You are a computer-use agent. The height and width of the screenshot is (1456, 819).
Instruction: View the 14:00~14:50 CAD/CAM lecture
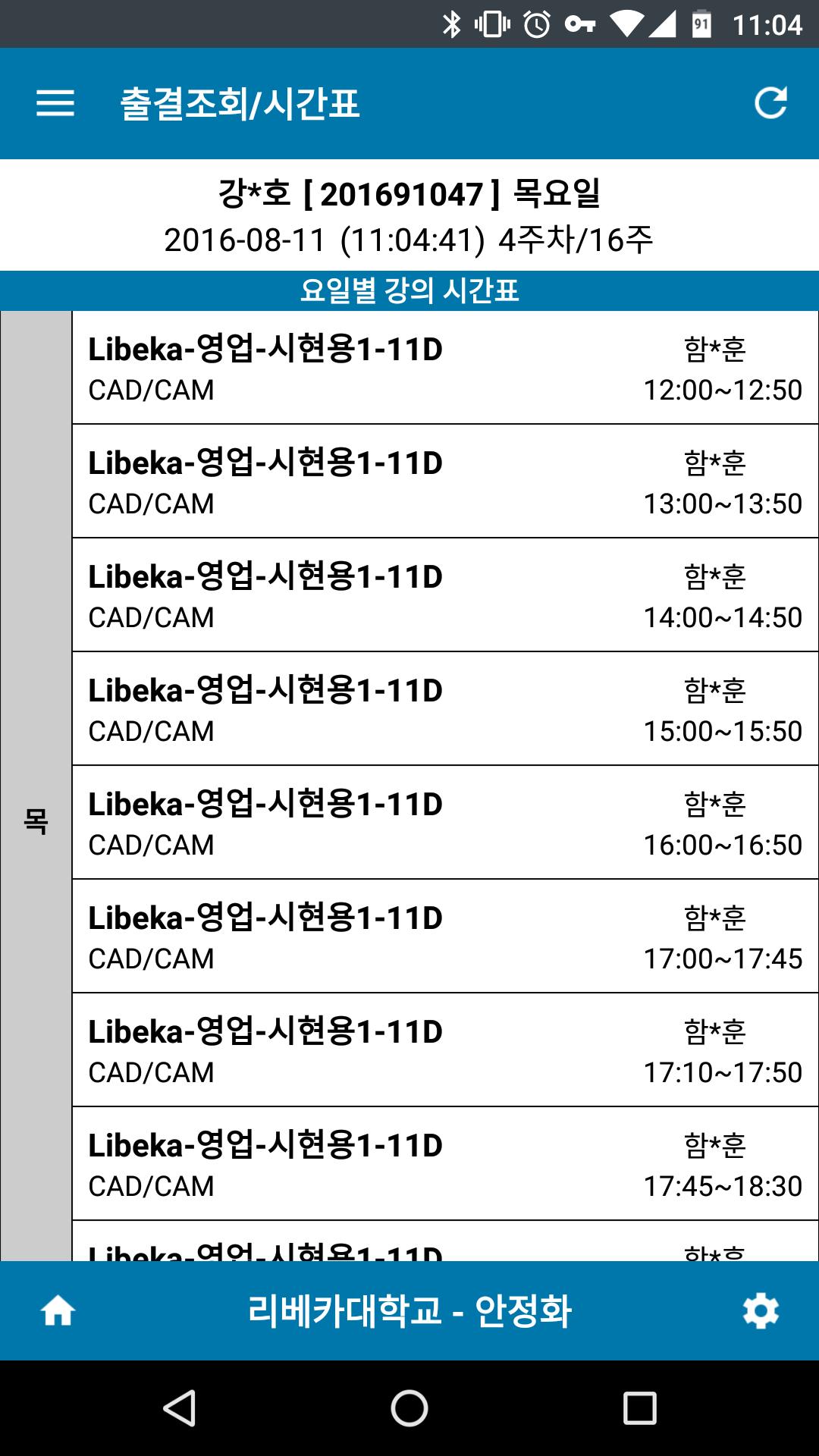(445, 595)
